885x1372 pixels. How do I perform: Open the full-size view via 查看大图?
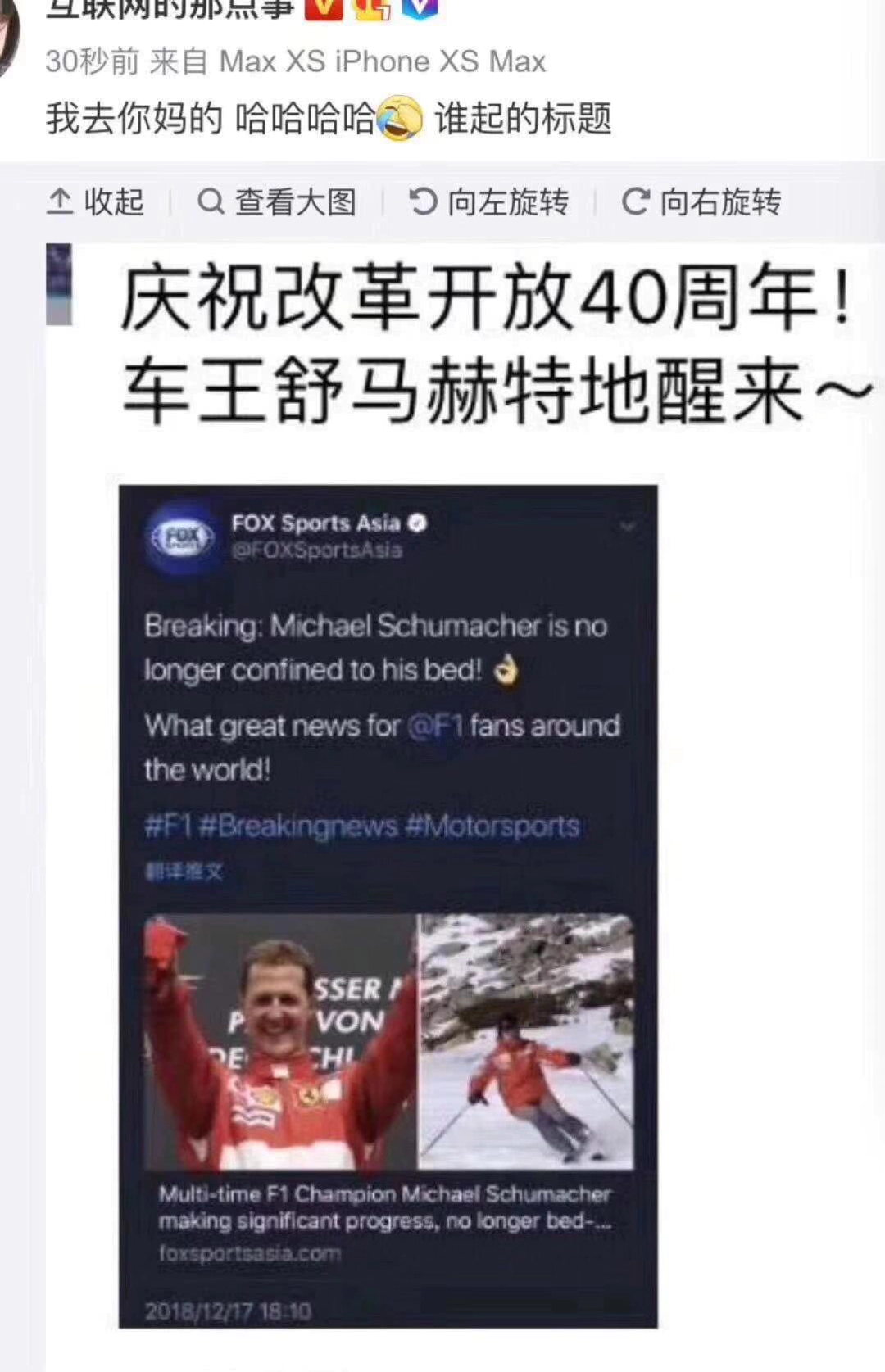point(278,201)
